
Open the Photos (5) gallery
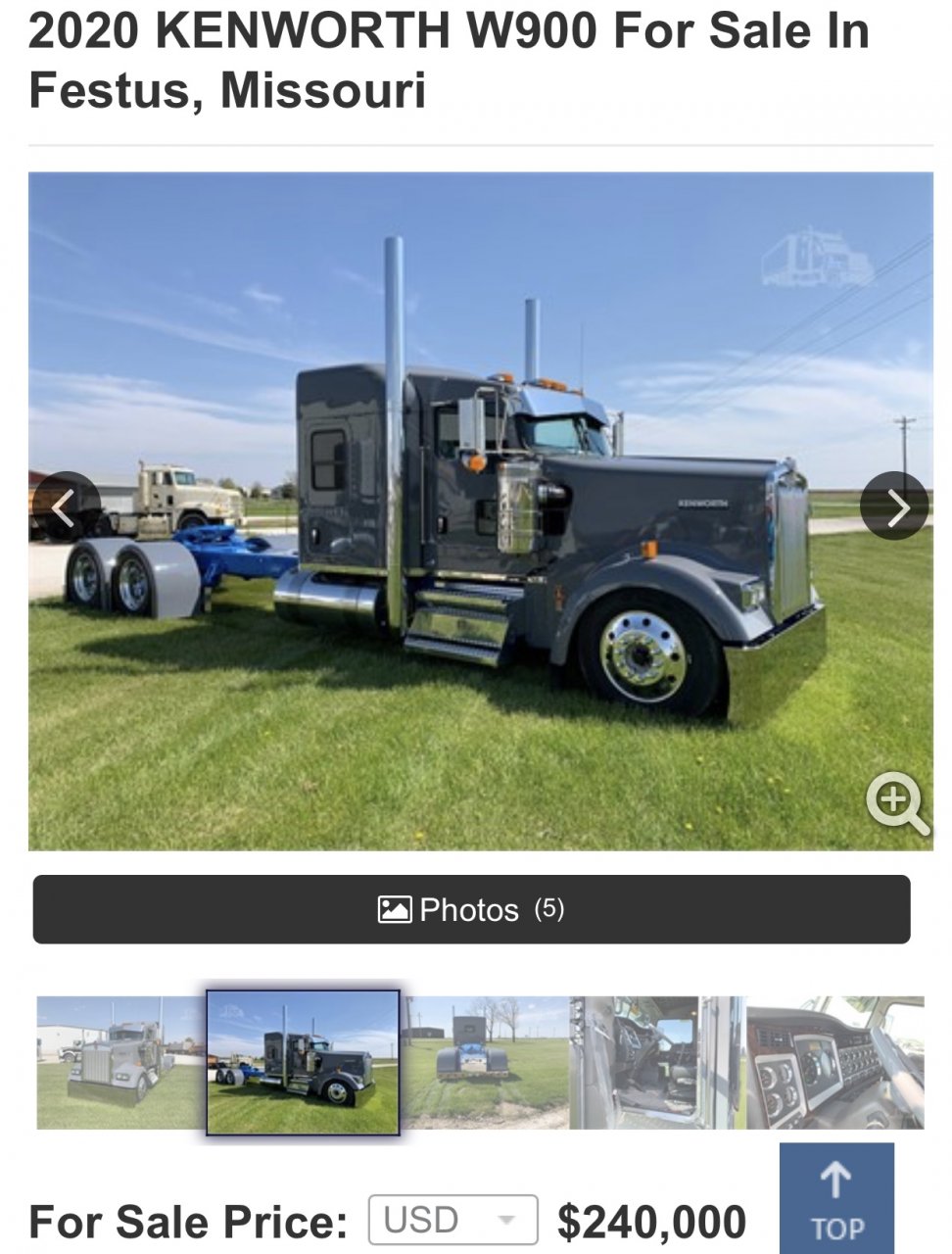click(x=471, y=909)
